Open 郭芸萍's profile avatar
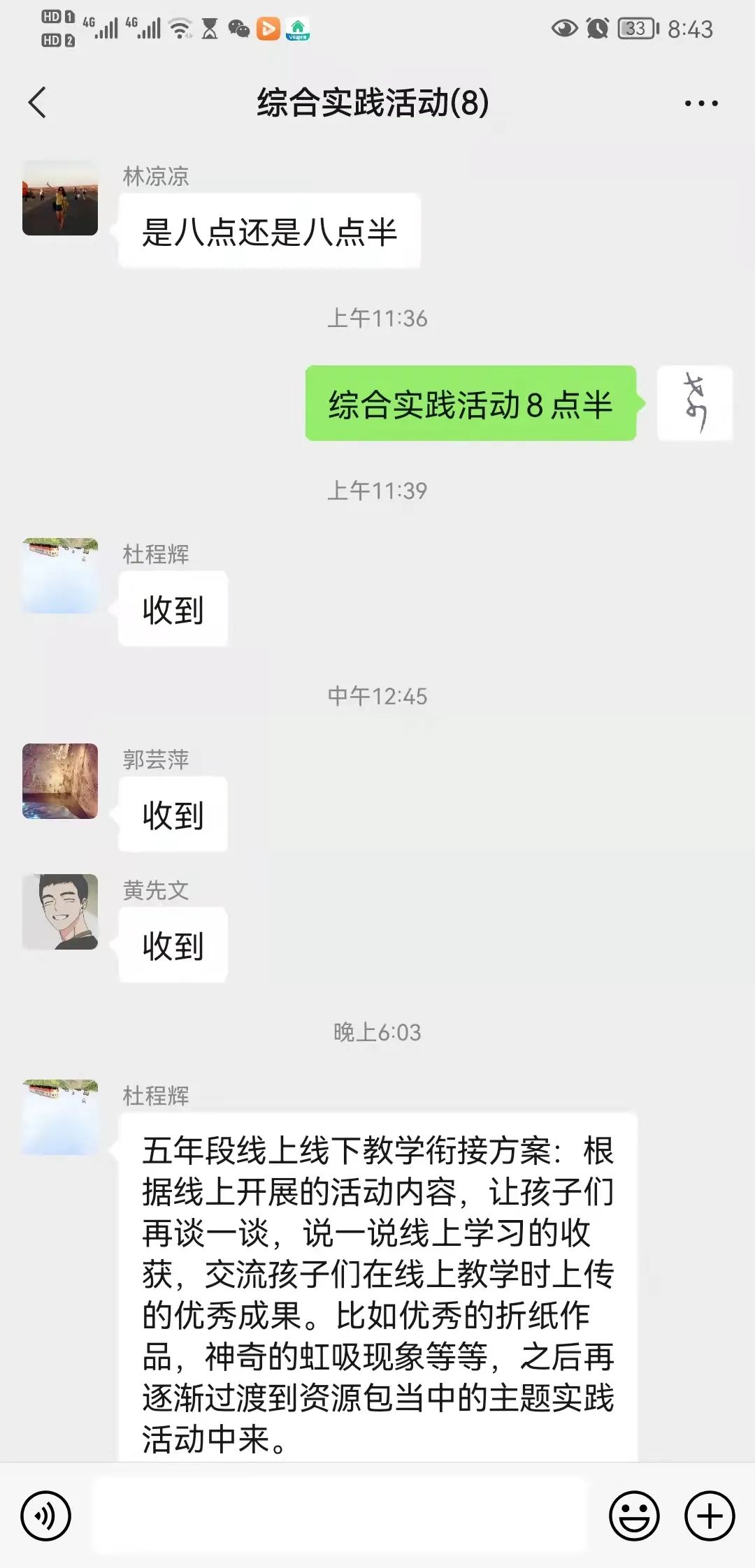The height and width of the screenshot is (1568, 755). point(60,781)
